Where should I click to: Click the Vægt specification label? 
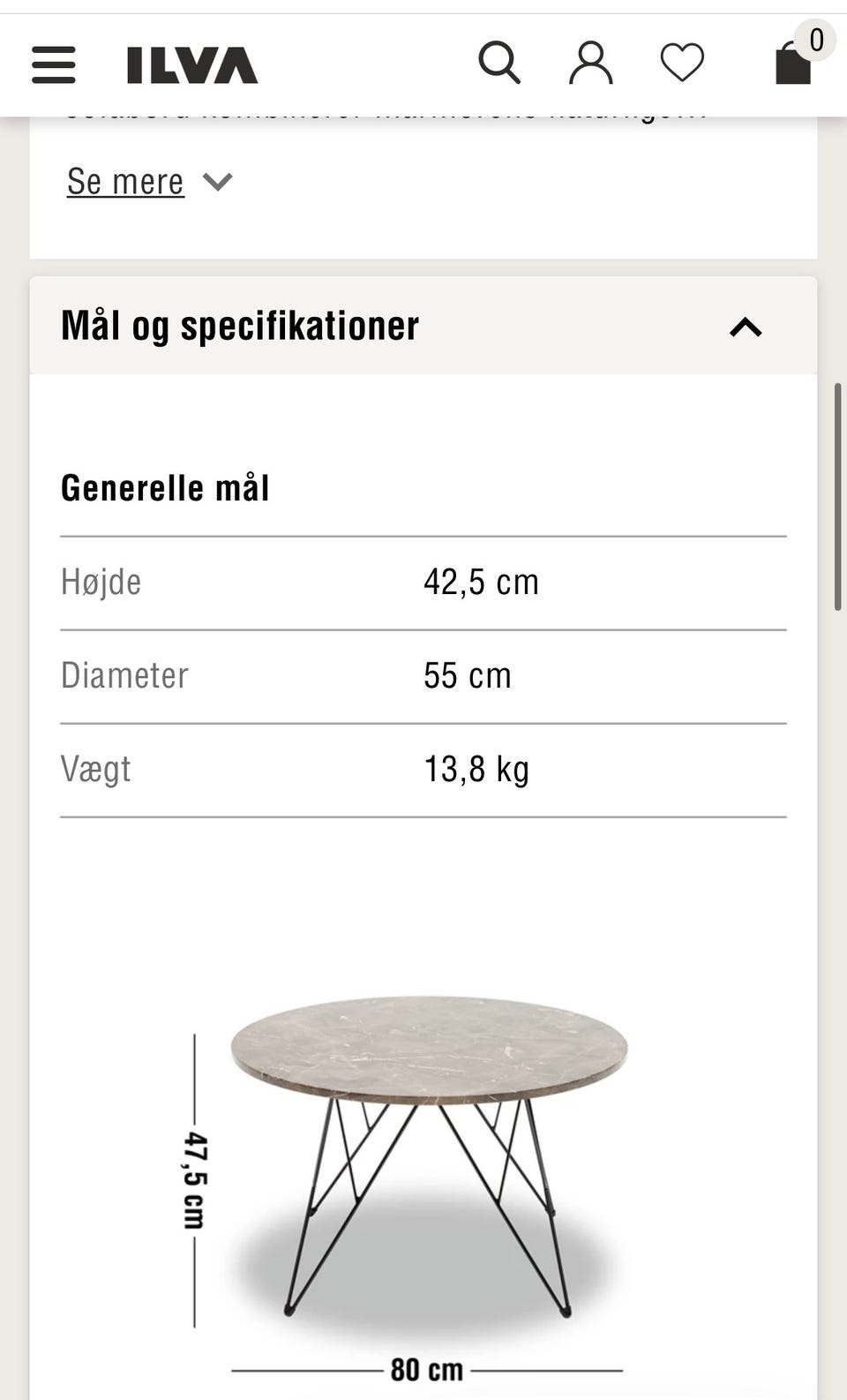click(94, 768)
